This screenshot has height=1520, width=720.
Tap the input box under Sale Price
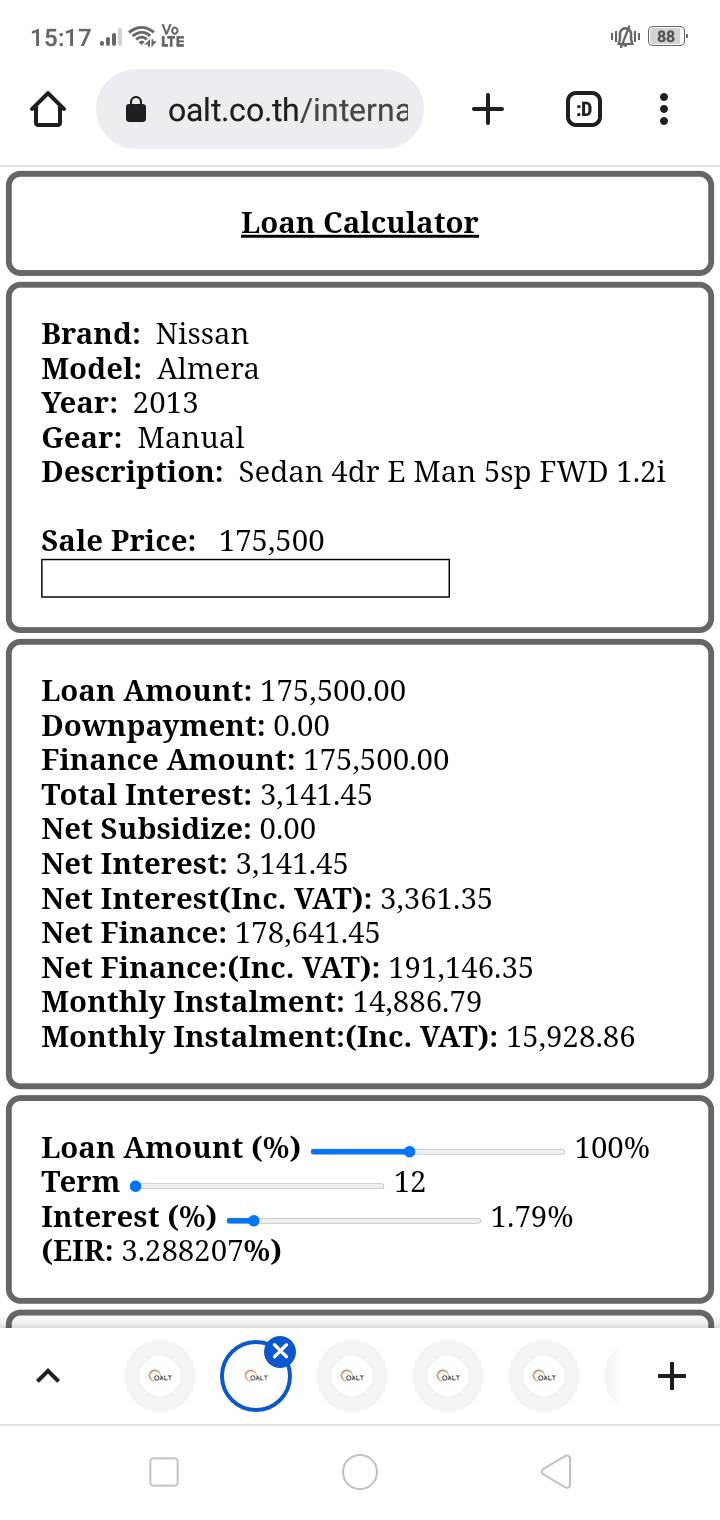click(x=245, y=578)
